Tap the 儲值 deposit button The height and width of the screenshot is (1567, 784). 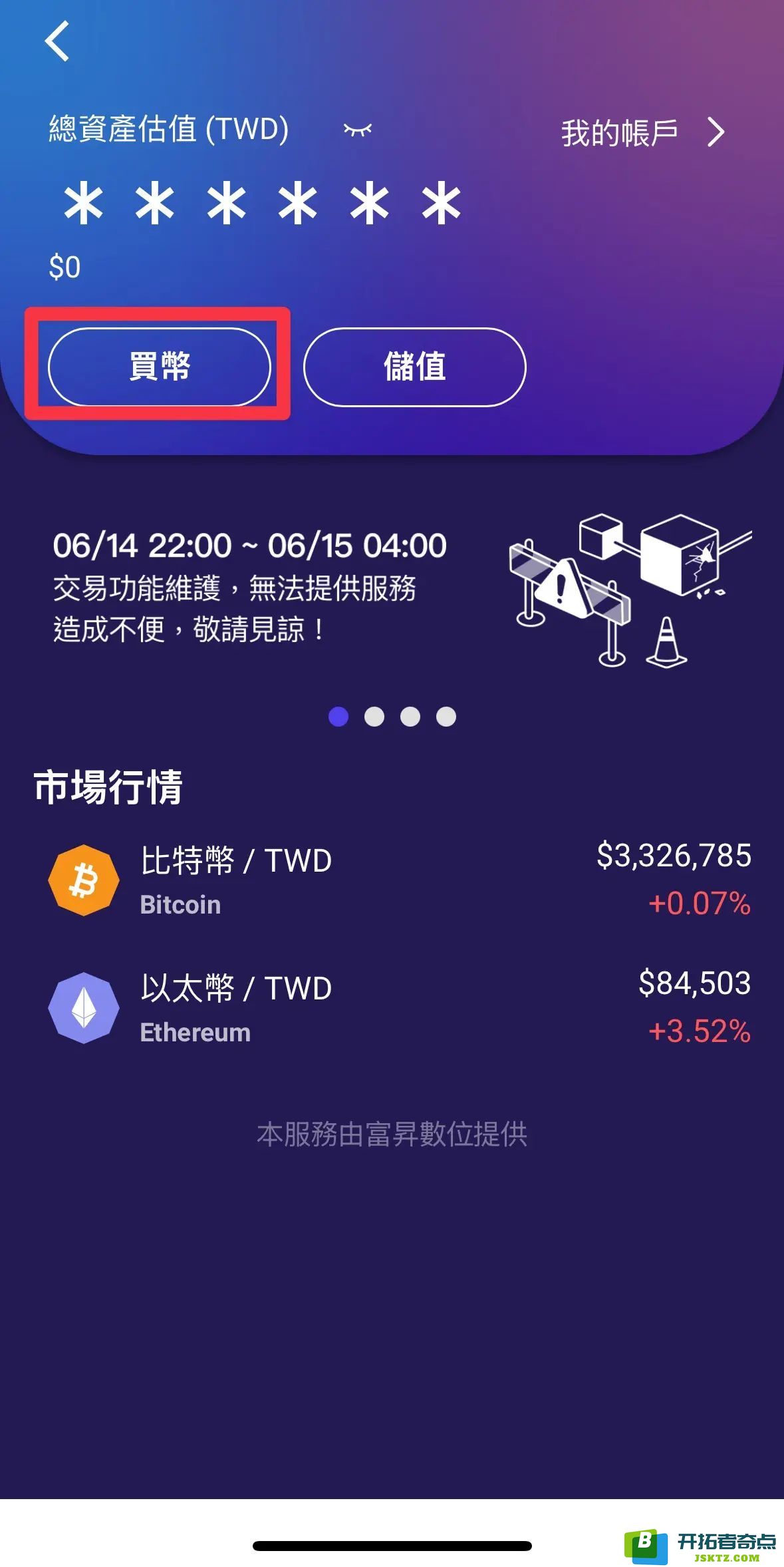pos(414,367)
